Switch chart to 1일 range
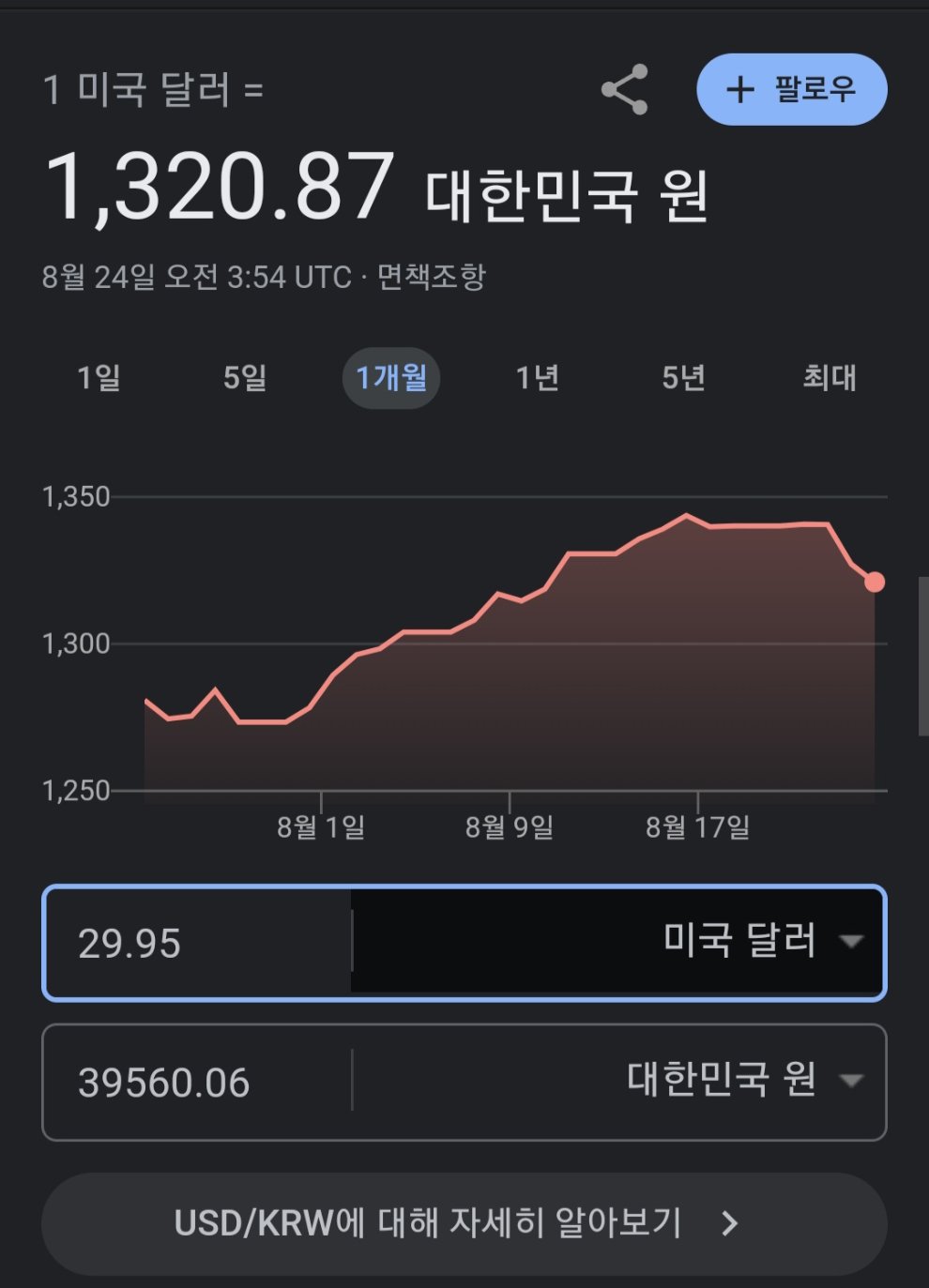This screenshot has height=1288, width=929. click(99, 378)
